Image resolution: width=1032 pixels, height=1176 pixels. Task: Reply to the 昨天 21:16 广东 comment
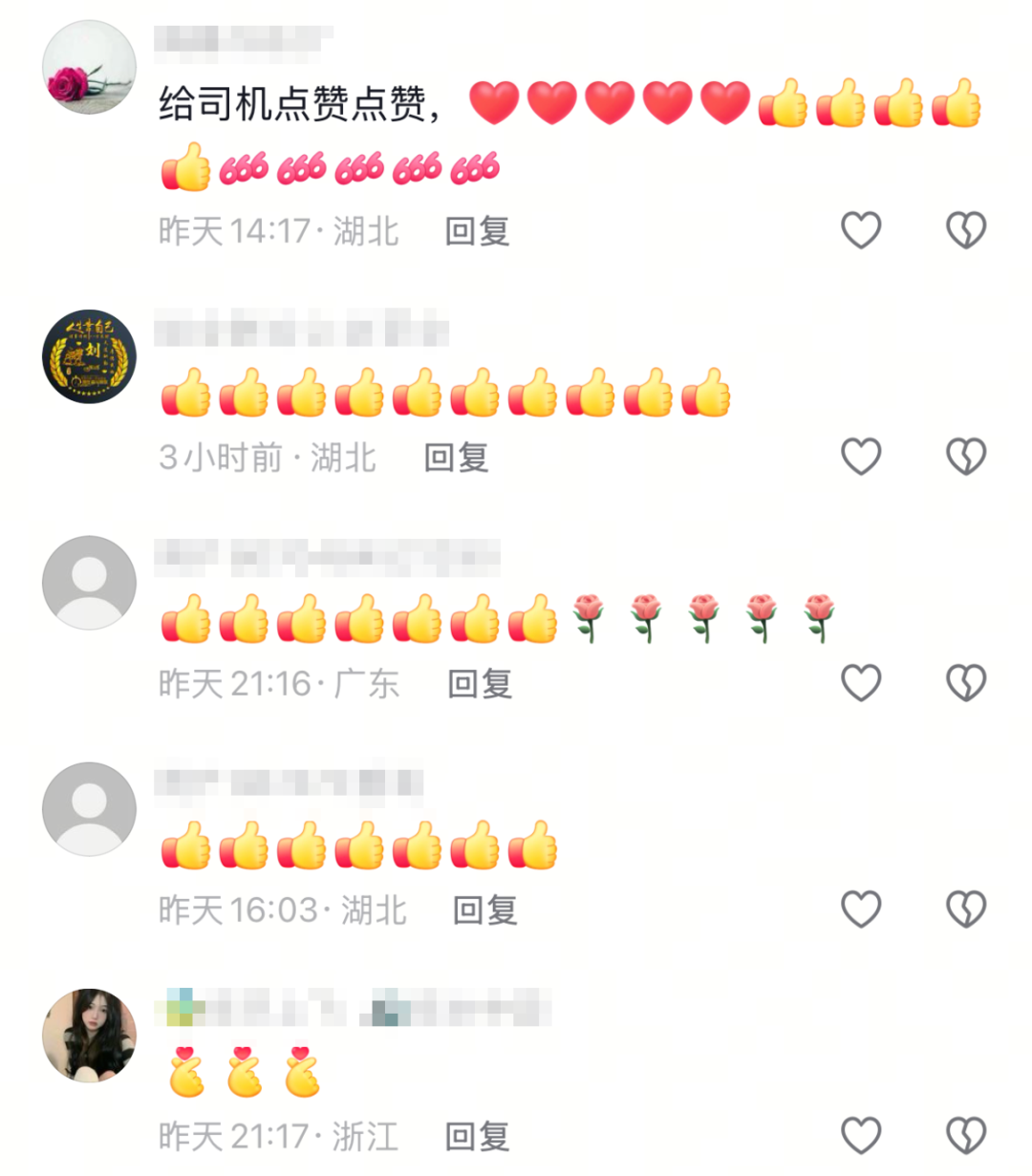[480, 684]
